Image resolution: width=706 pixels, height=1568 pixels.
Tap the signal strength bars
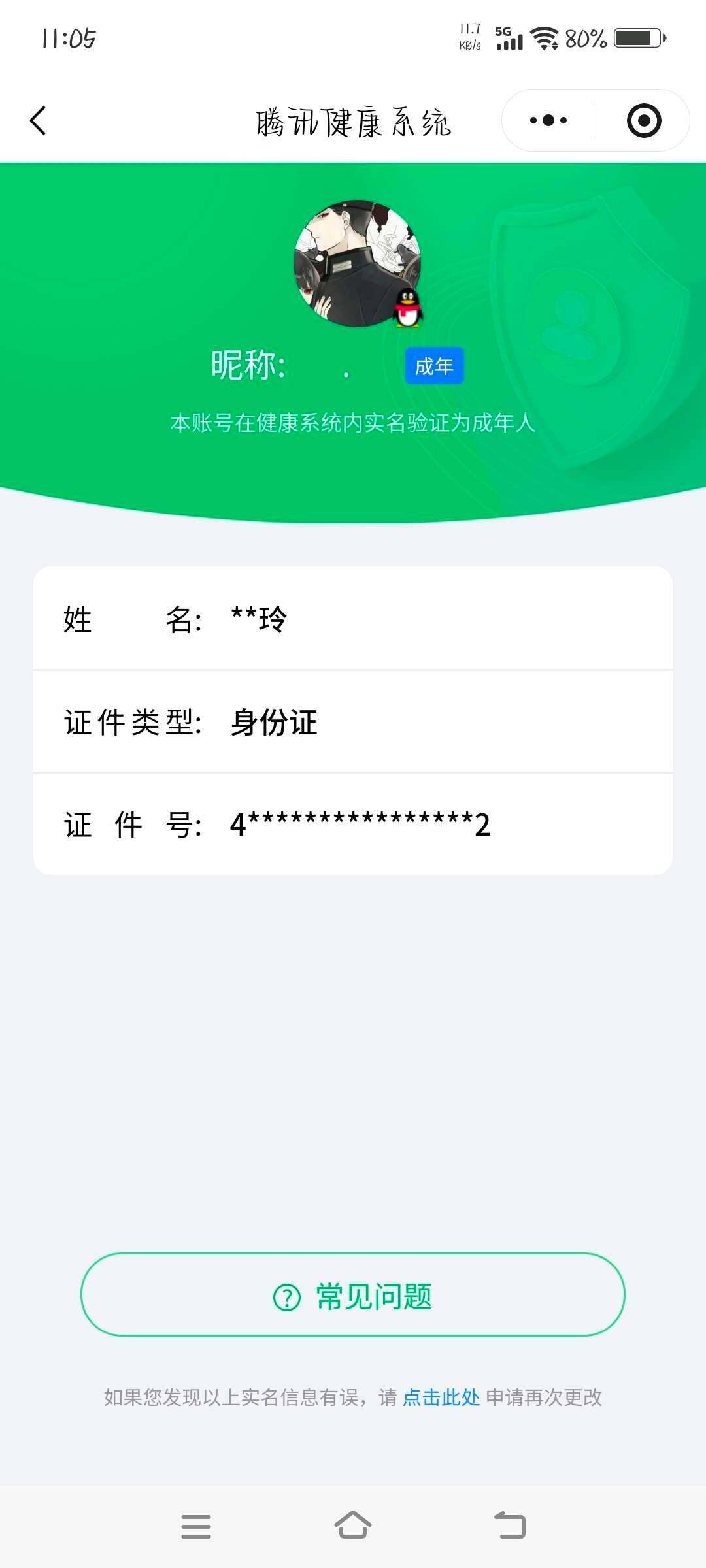coord(510,41)
